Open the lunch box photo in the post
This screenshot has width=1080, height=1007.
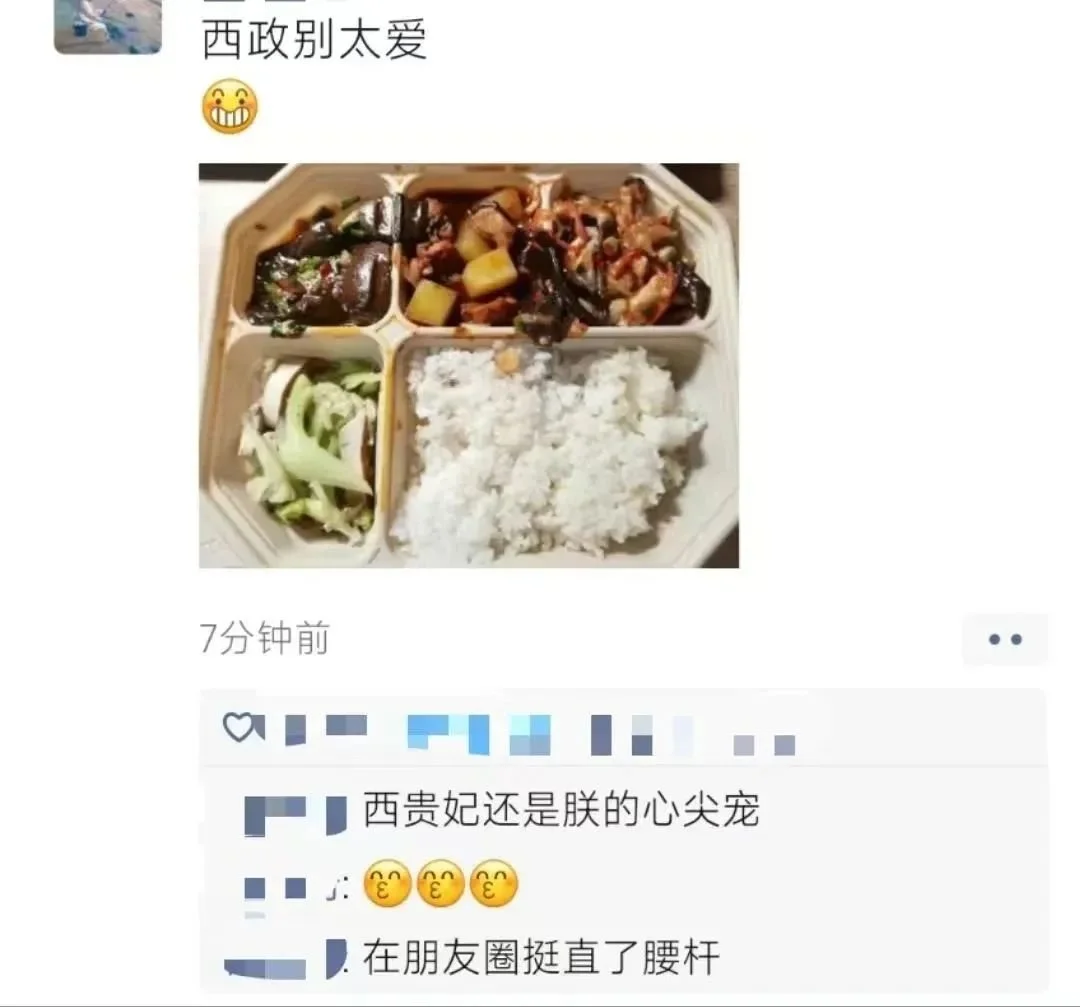[468, 365]
